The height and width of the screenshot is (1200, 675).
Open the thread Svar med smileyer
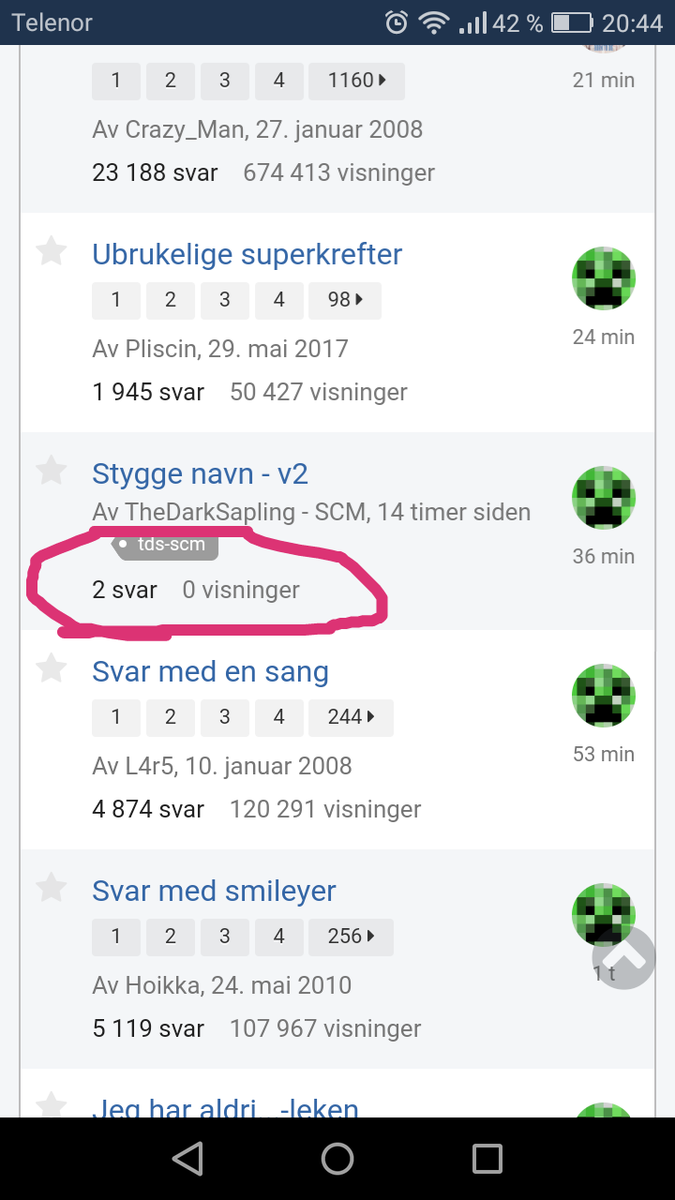coord(214,890)
